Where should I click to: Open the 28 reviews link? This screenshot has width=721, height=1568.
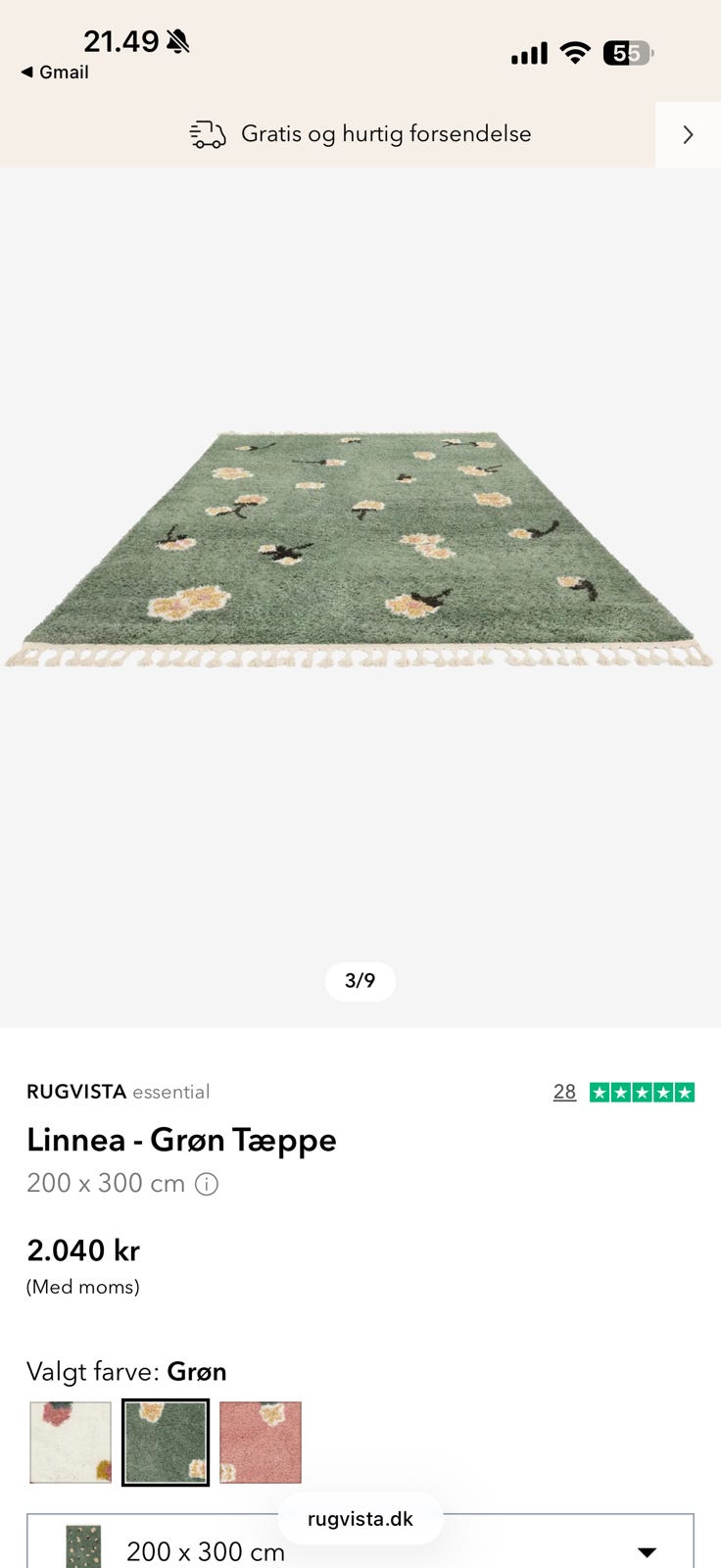coord(564,1092)
